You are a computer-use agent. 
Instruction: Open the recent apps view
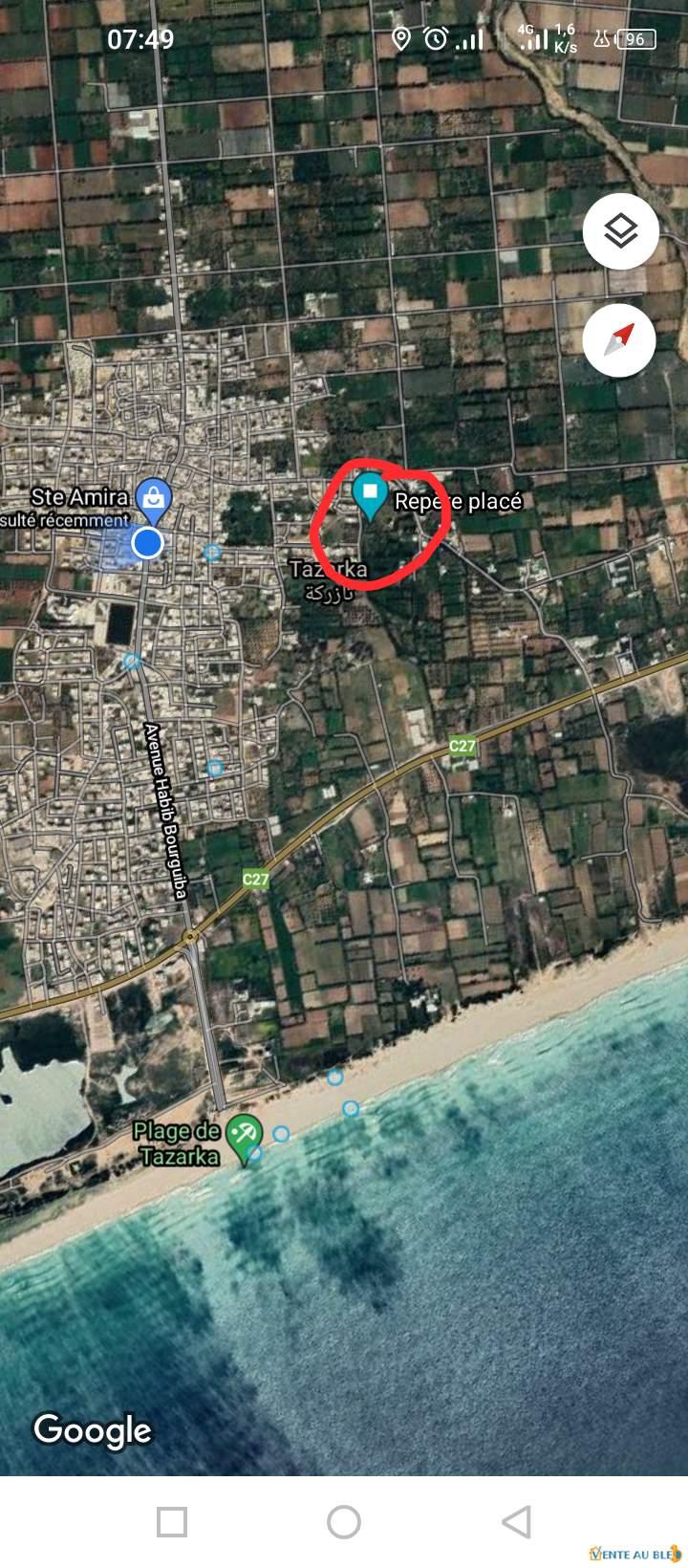tap(172, 1521)
